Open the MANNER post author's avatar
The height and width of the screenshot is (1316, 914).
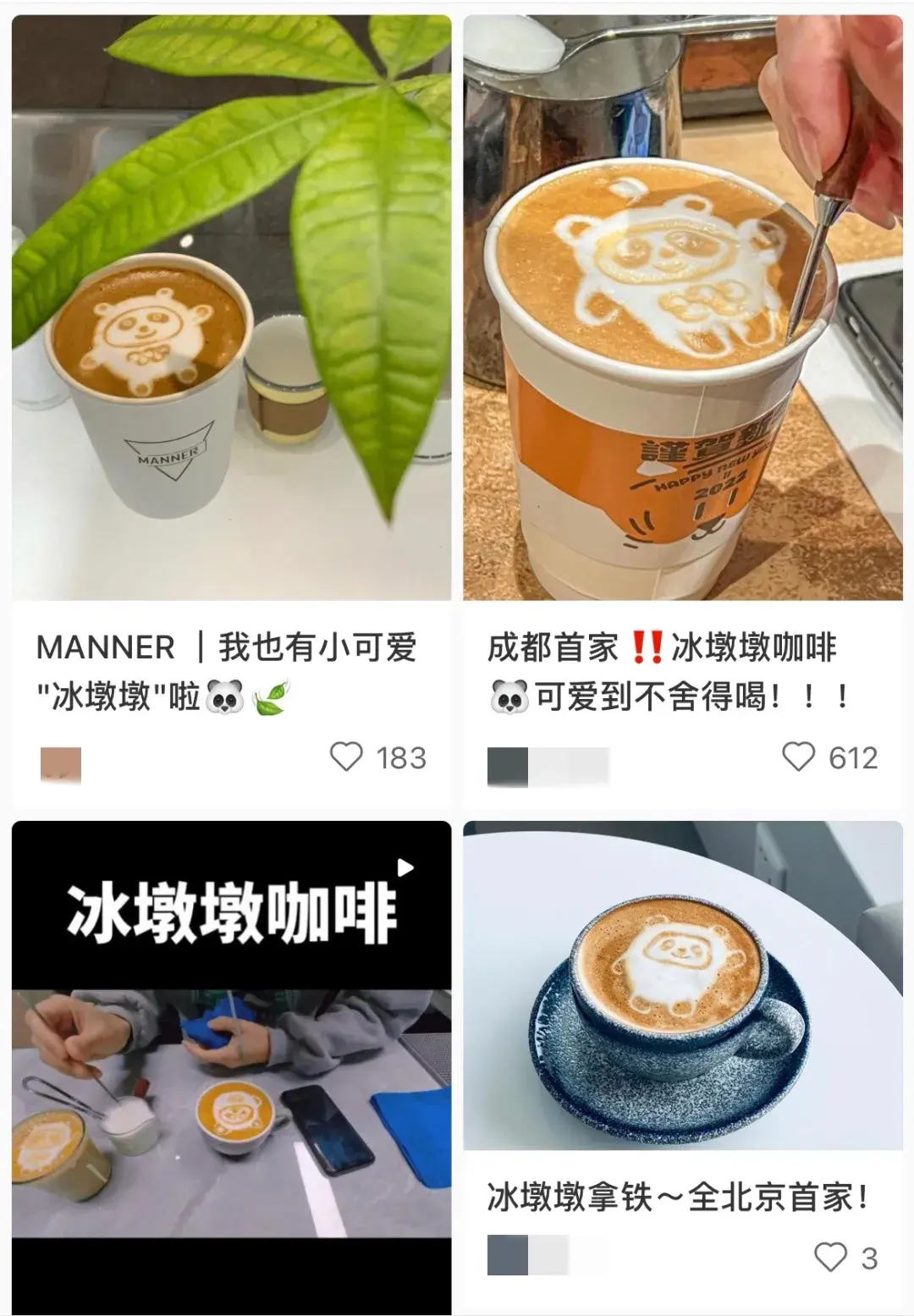pyautogui.click(x=61, y=765)
